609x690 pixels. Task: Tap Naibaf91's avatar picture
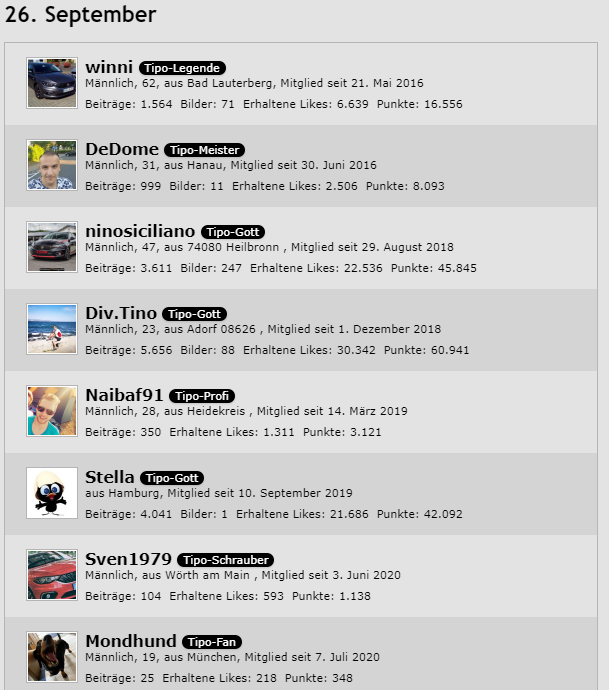(x=51, y=411)
